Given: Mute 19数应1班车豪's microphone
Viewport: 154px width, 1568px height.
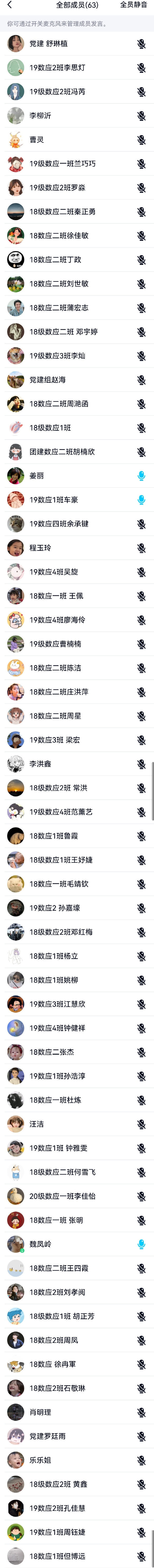Looking at the screenshot, I should tap(141, 500).
